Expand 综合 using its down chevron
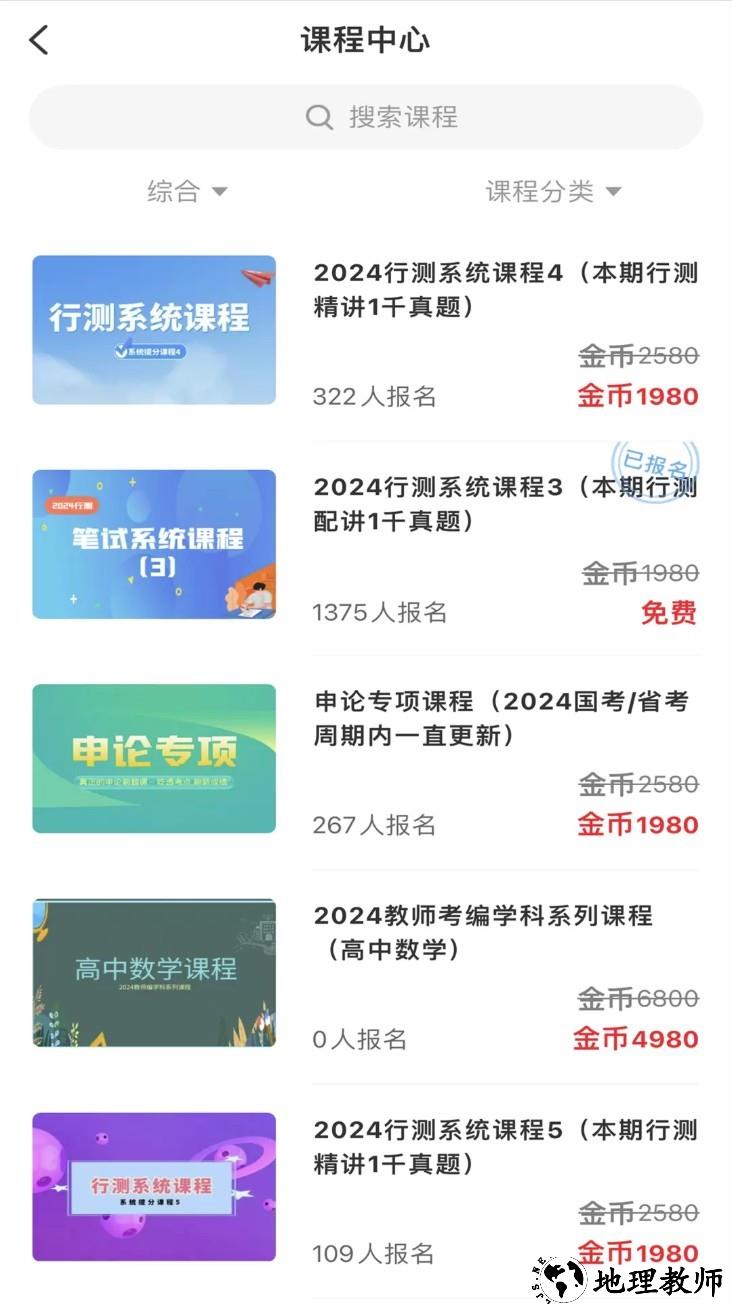The width and height of the screenshot is (732, 1304). tap(224, 191)
